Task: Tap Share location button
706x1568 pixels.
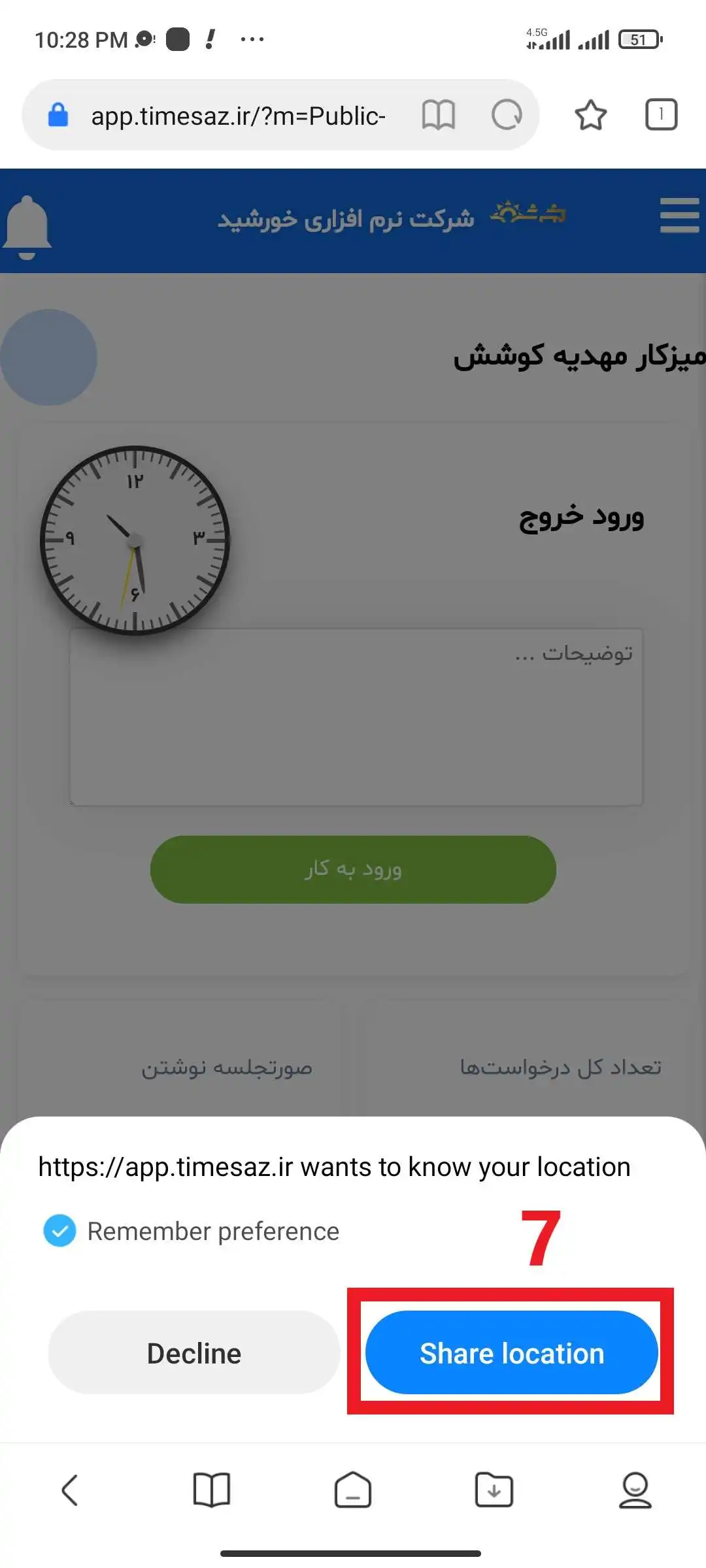Action: tap(511, 1352)
